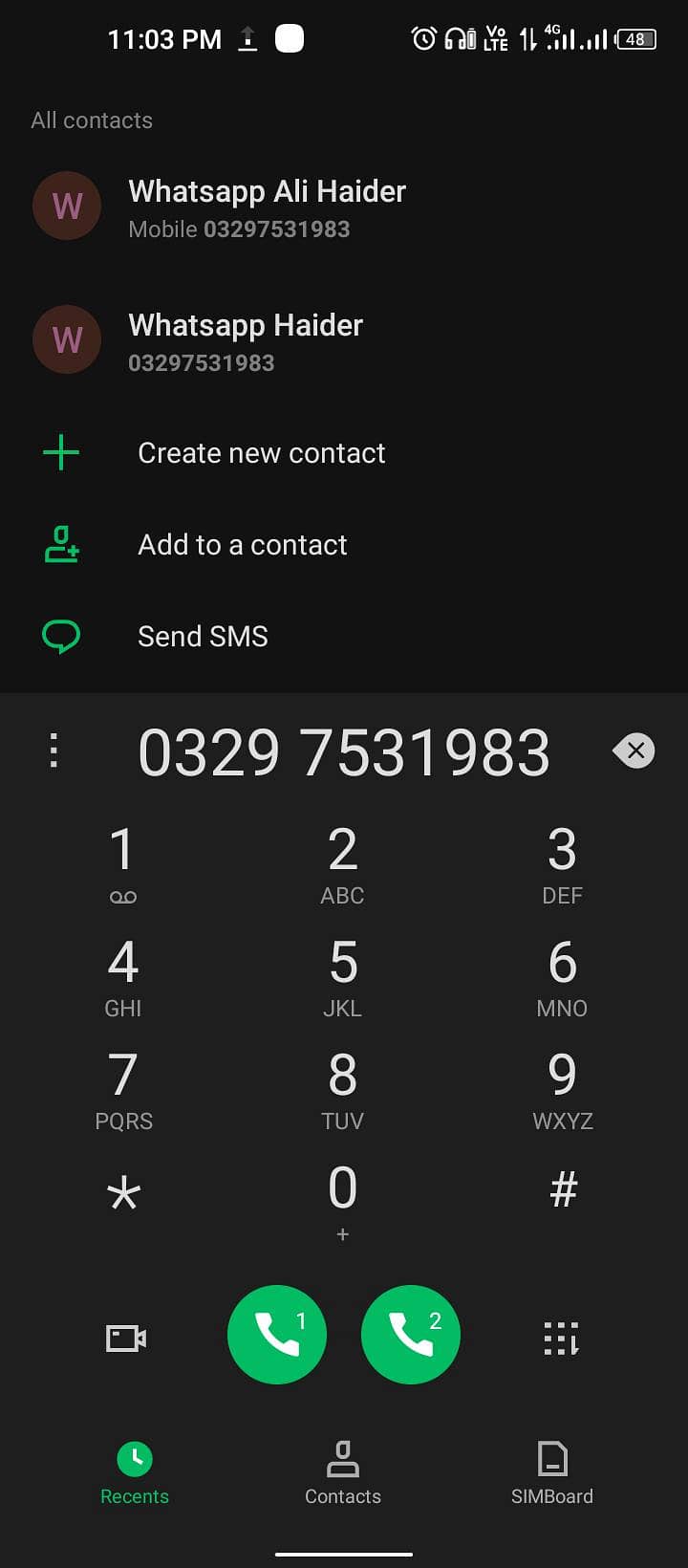The height and width of the screenshot is (1568, 688).
Task: Choose Add to a contact
Action: pyautogui.click(x=344, y=544)
